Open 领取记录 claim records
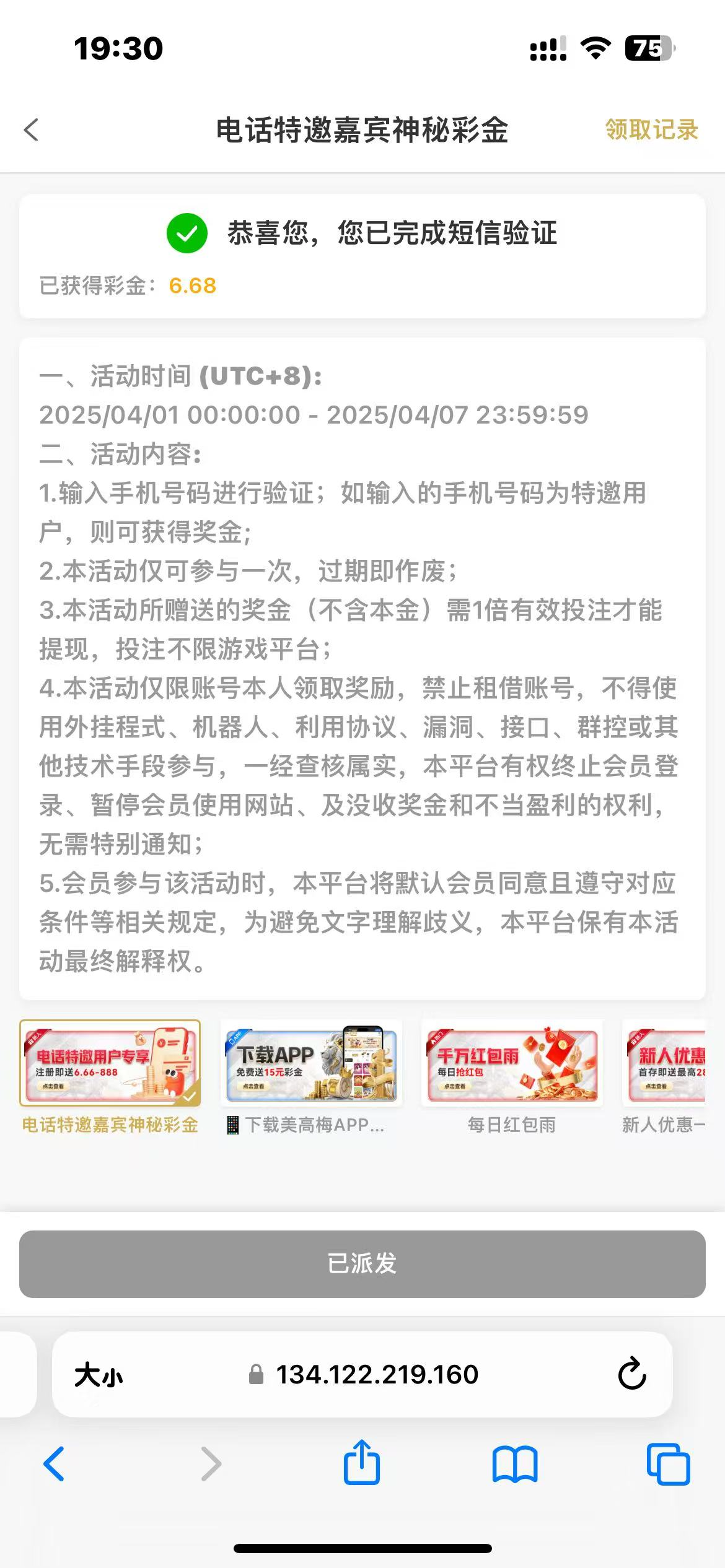This screenshot has height=1568, width=725. [651, 130]
